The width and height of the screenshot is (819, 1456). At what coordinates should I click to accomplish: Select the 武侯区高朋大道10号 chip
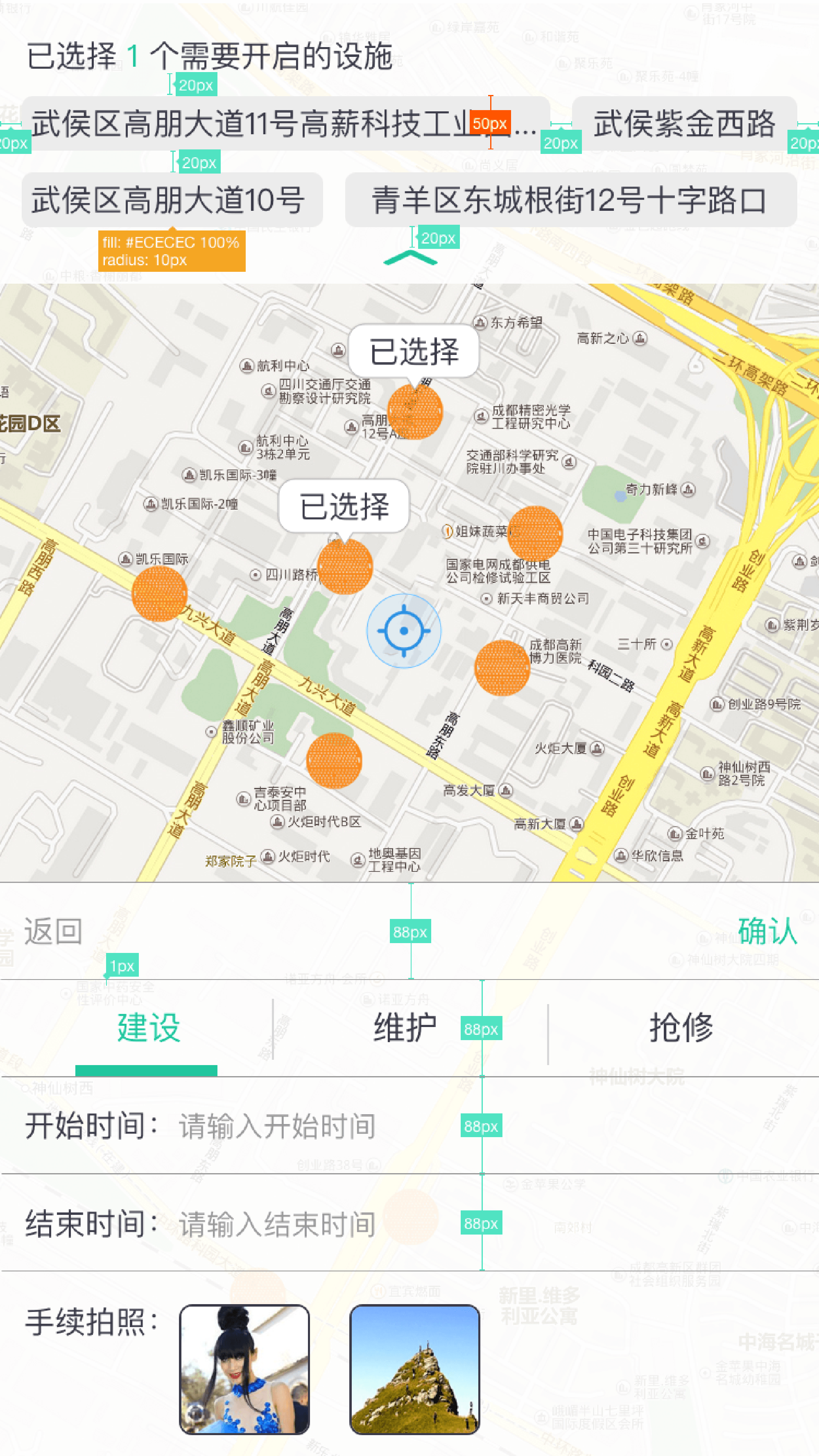(172, 200)
